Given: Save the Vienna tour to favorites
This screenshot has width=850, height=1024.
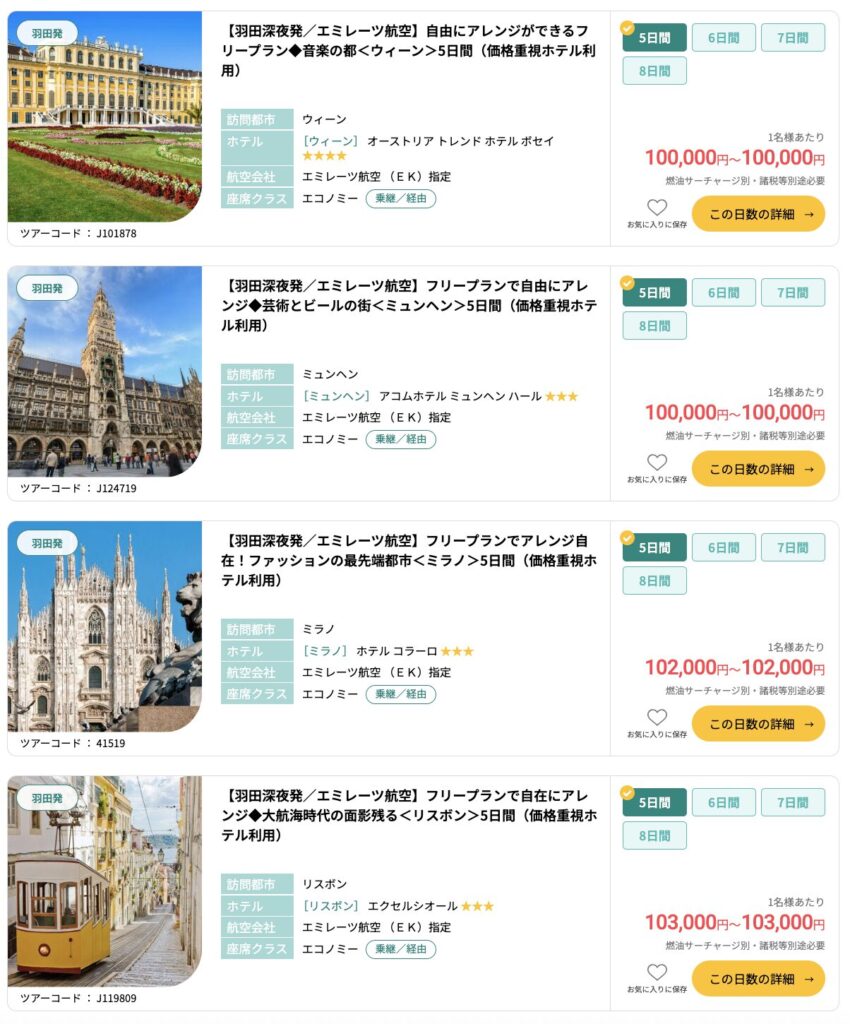Looking at the screenshot, I should click(657, 208).
